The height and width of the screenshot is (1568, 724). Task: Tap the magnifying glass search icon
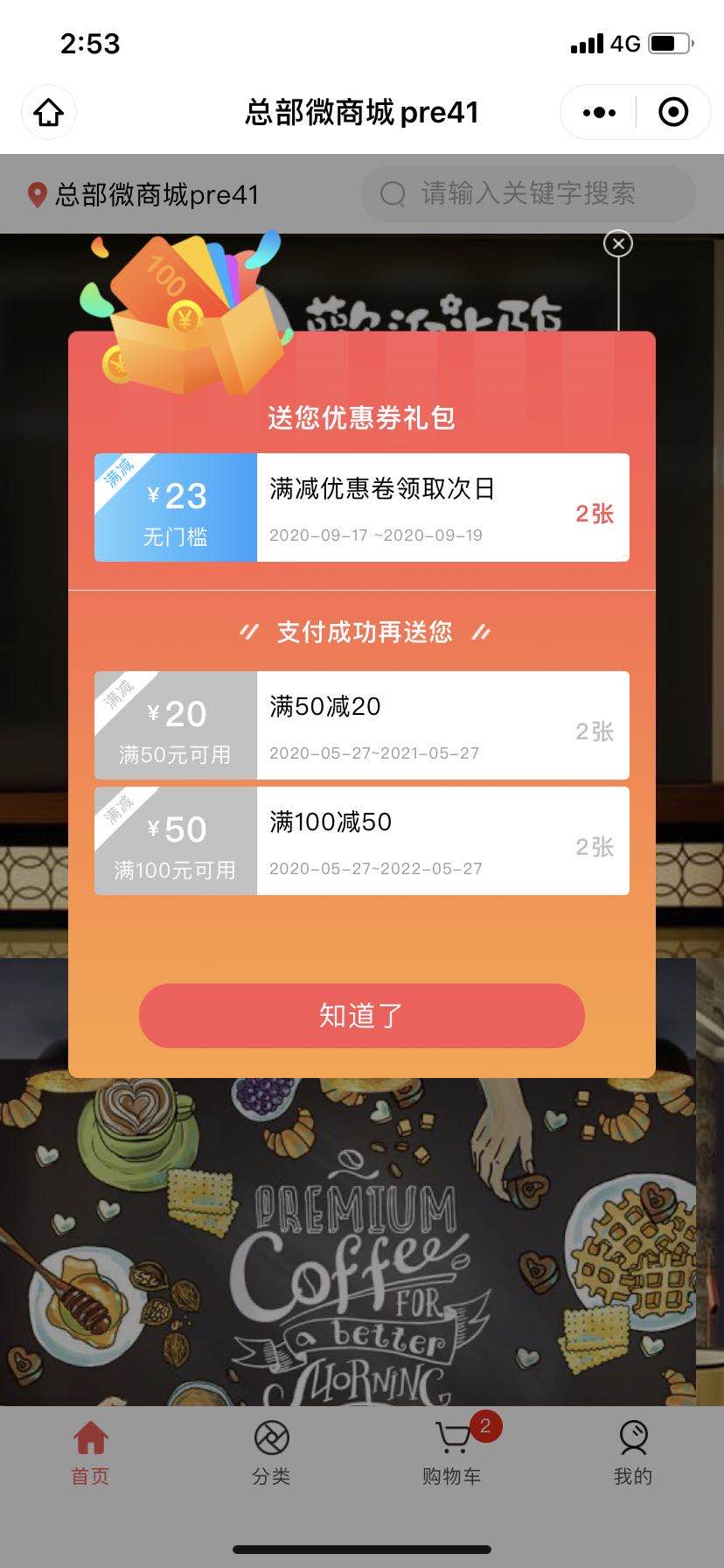click(x=393, y=194)
